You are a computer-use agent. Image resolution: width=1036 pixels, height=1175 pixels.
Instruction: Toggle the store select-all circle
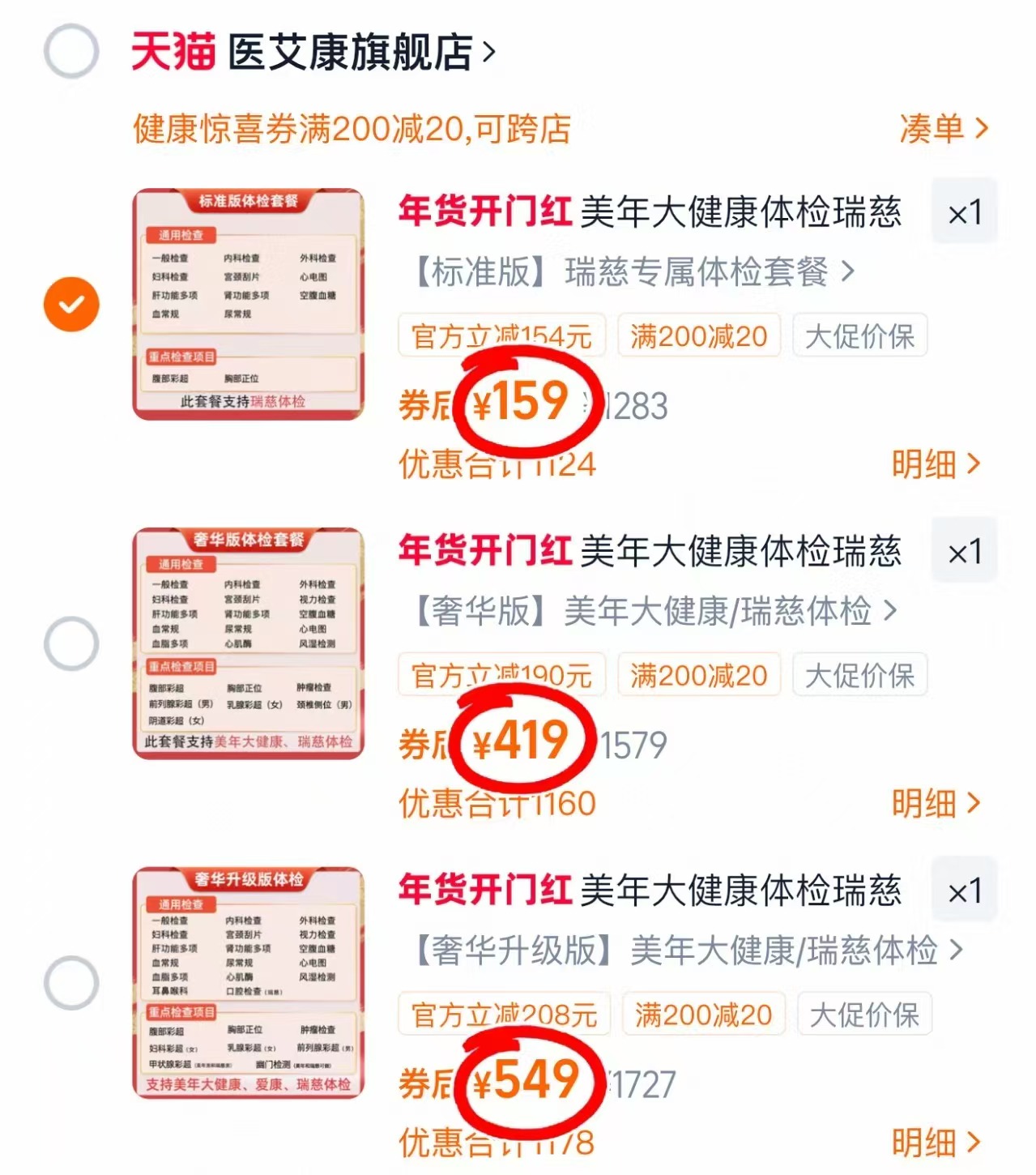pos(71,50)
